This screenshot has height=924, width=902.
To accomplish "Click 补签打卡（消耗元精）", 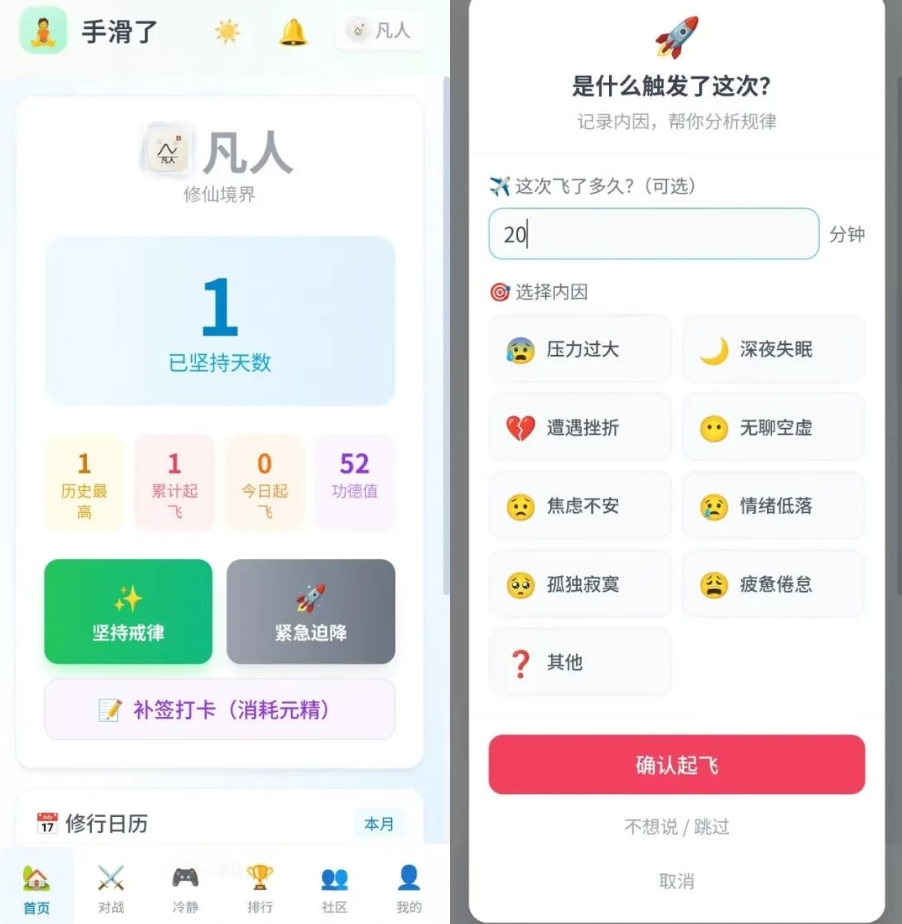I will [x=219, y=708].
